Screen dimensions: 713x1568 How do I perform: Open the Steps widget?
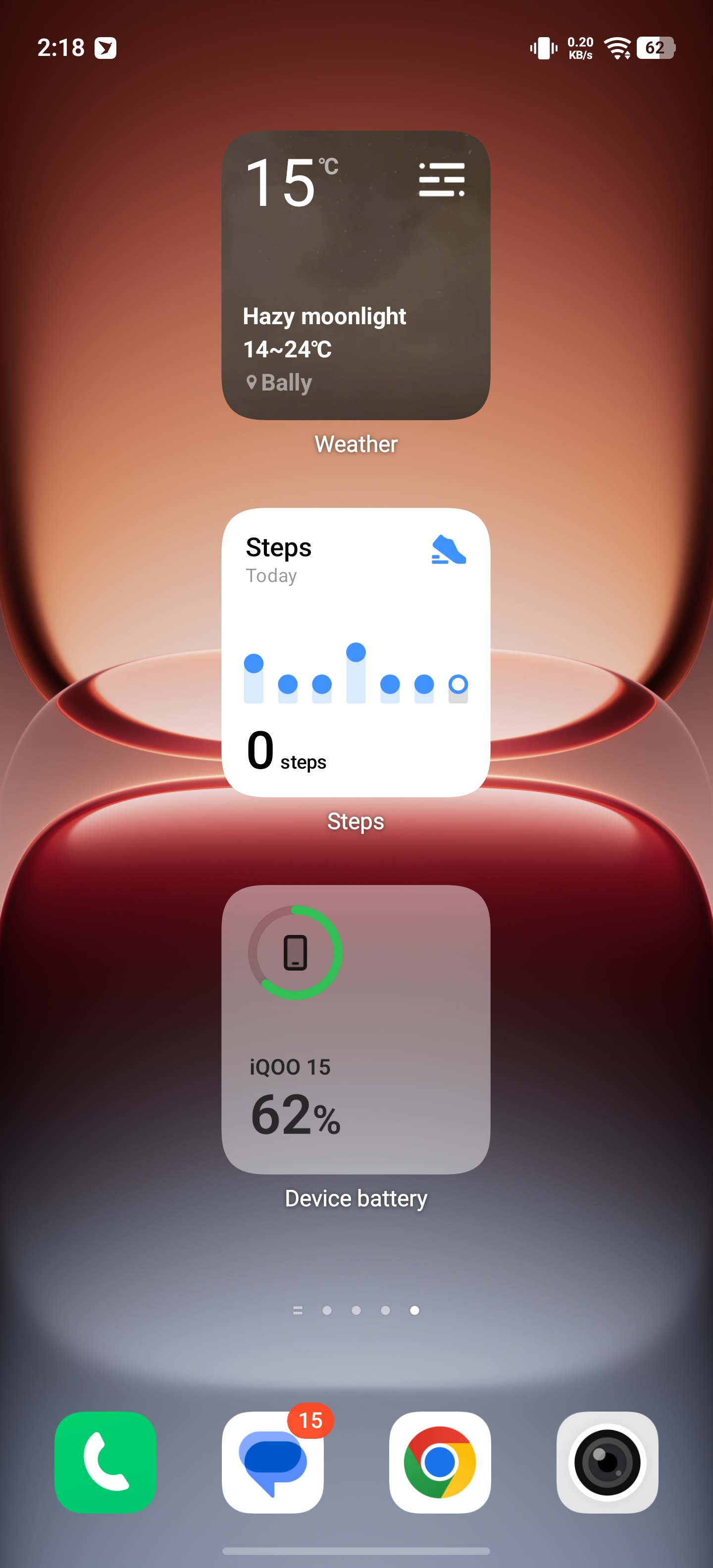(x=356, y=652)
